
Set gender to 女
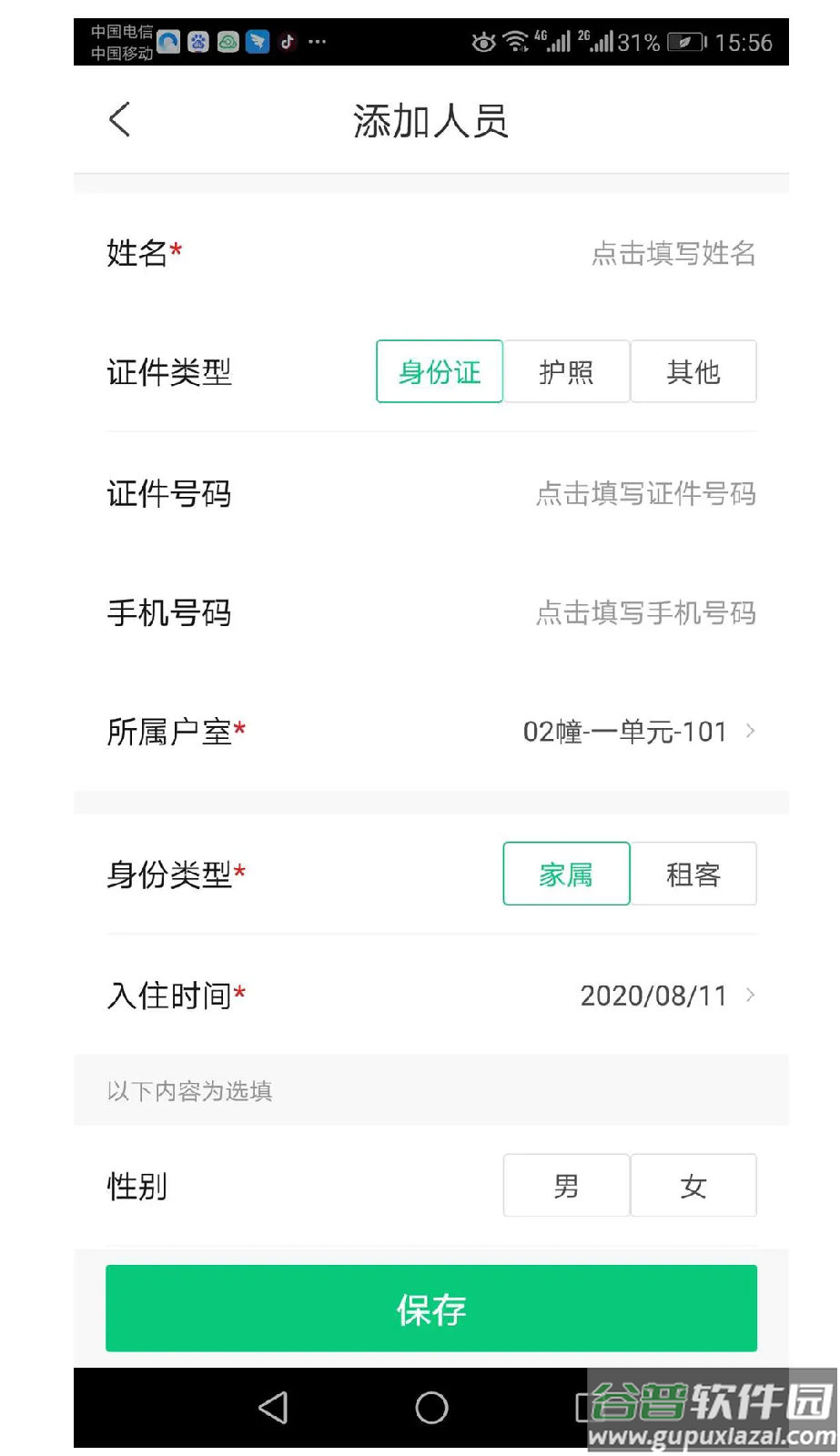pos(693,1186)
